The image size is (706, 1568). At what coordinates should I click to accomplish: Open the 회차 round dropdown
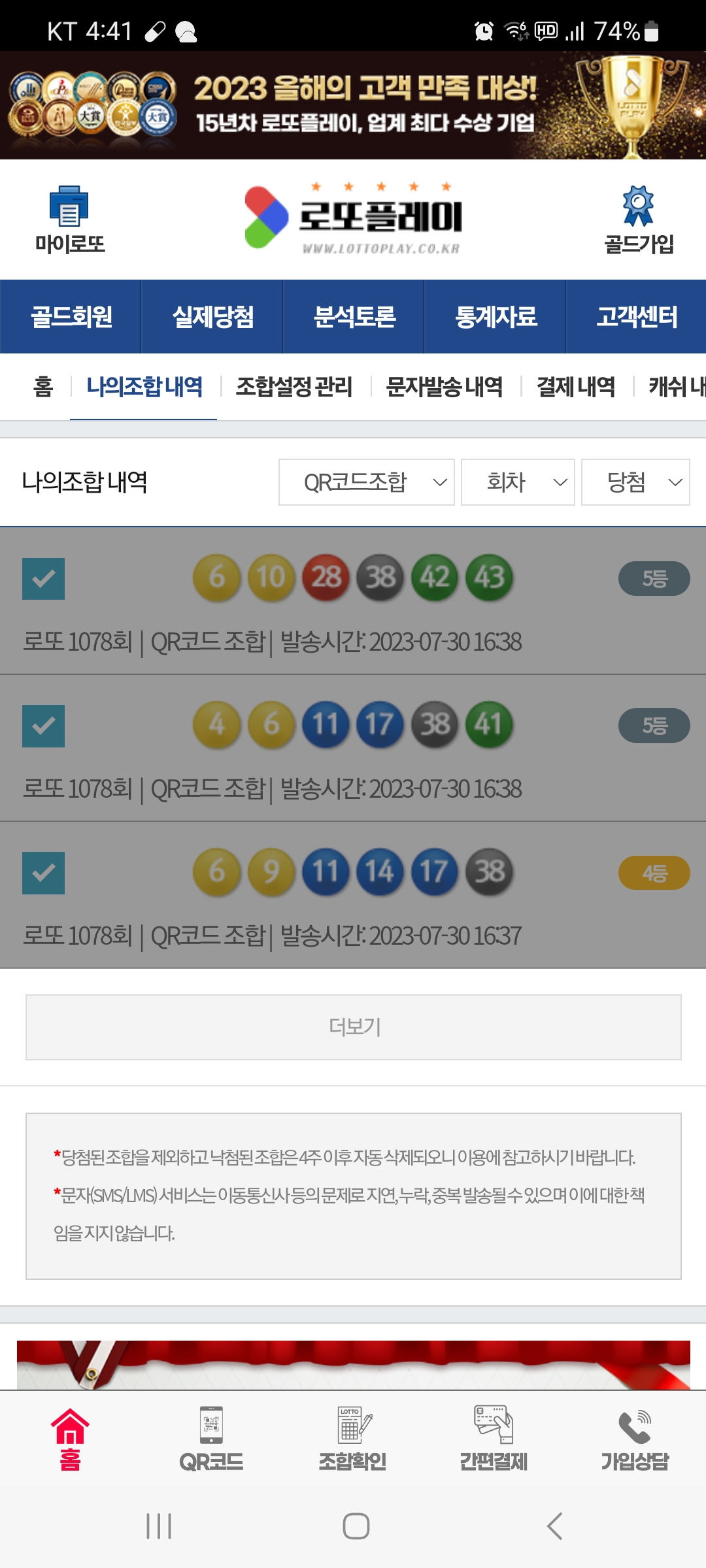518,482
